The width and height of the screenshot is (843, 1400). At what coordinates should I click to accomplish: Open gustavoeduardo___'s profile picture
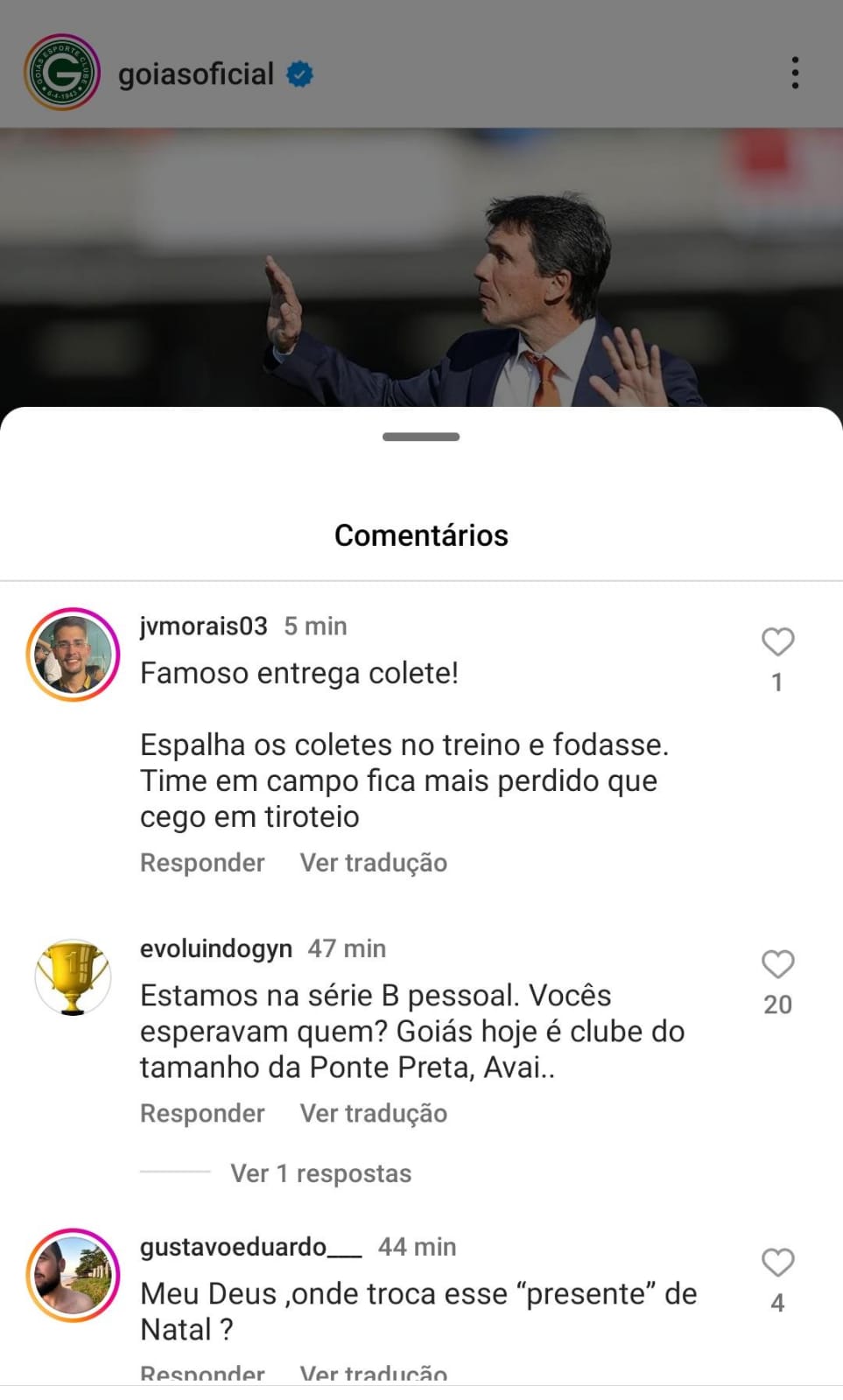[x=74, y=1274]
